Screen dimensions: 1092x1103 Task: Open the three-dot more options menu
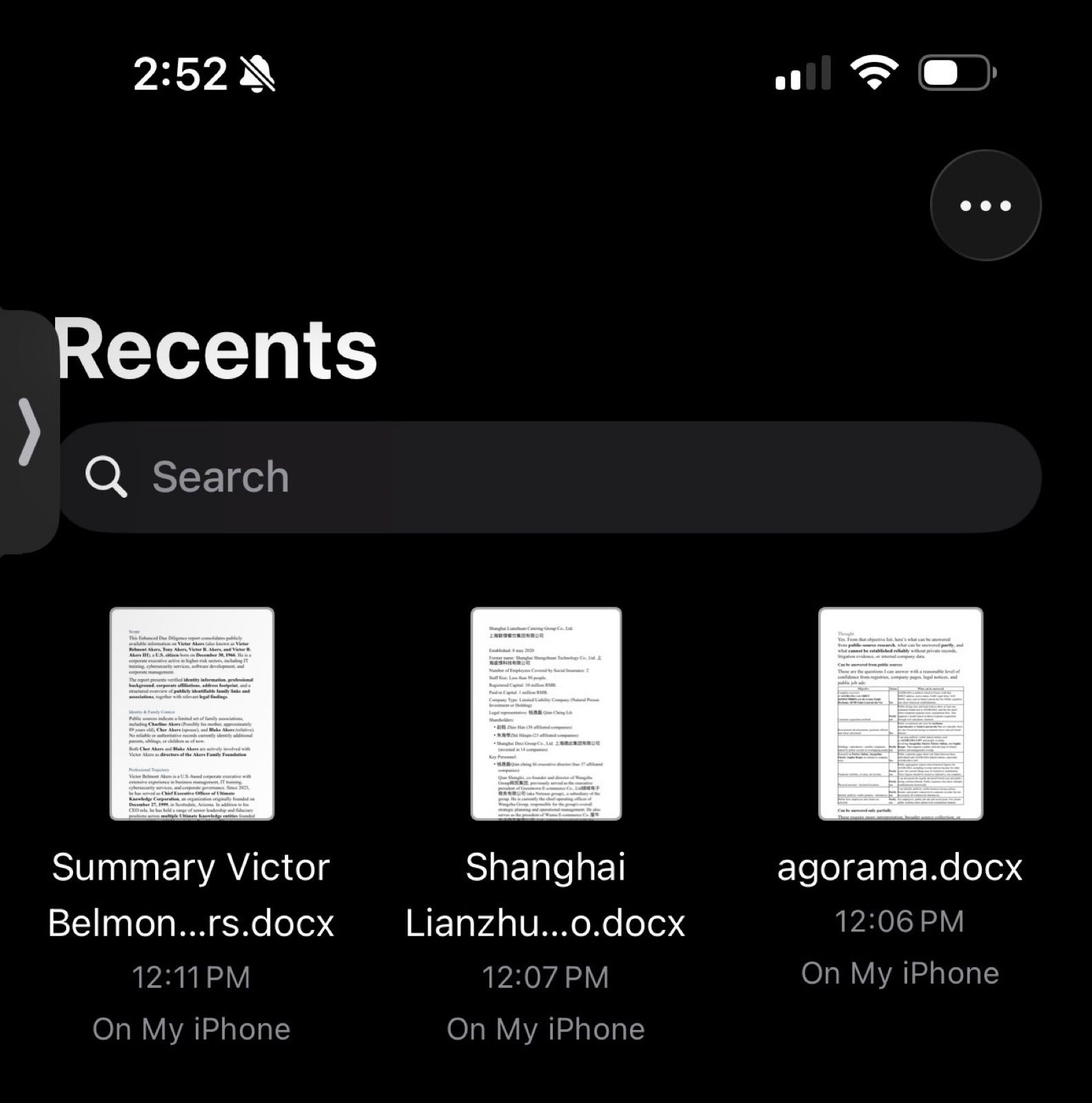(x=985, y=205)
